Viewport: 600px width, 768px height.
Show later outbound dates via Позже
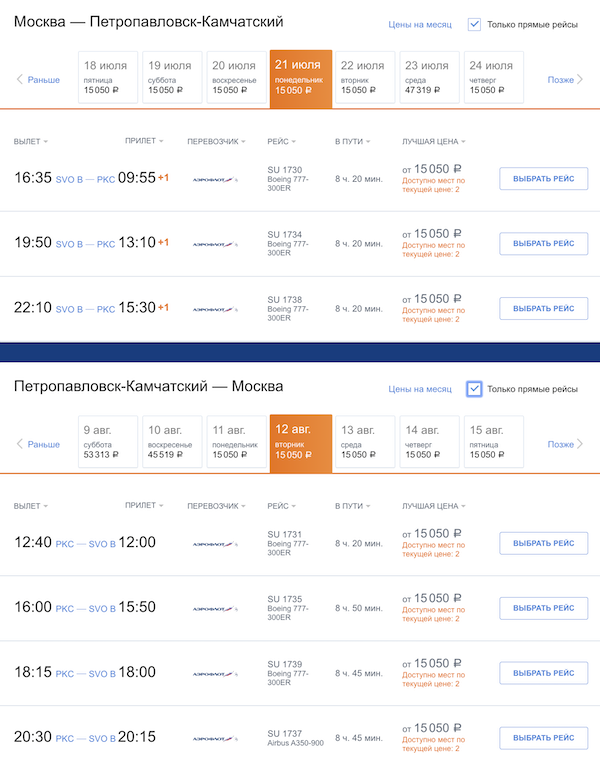tap(565, 79)
